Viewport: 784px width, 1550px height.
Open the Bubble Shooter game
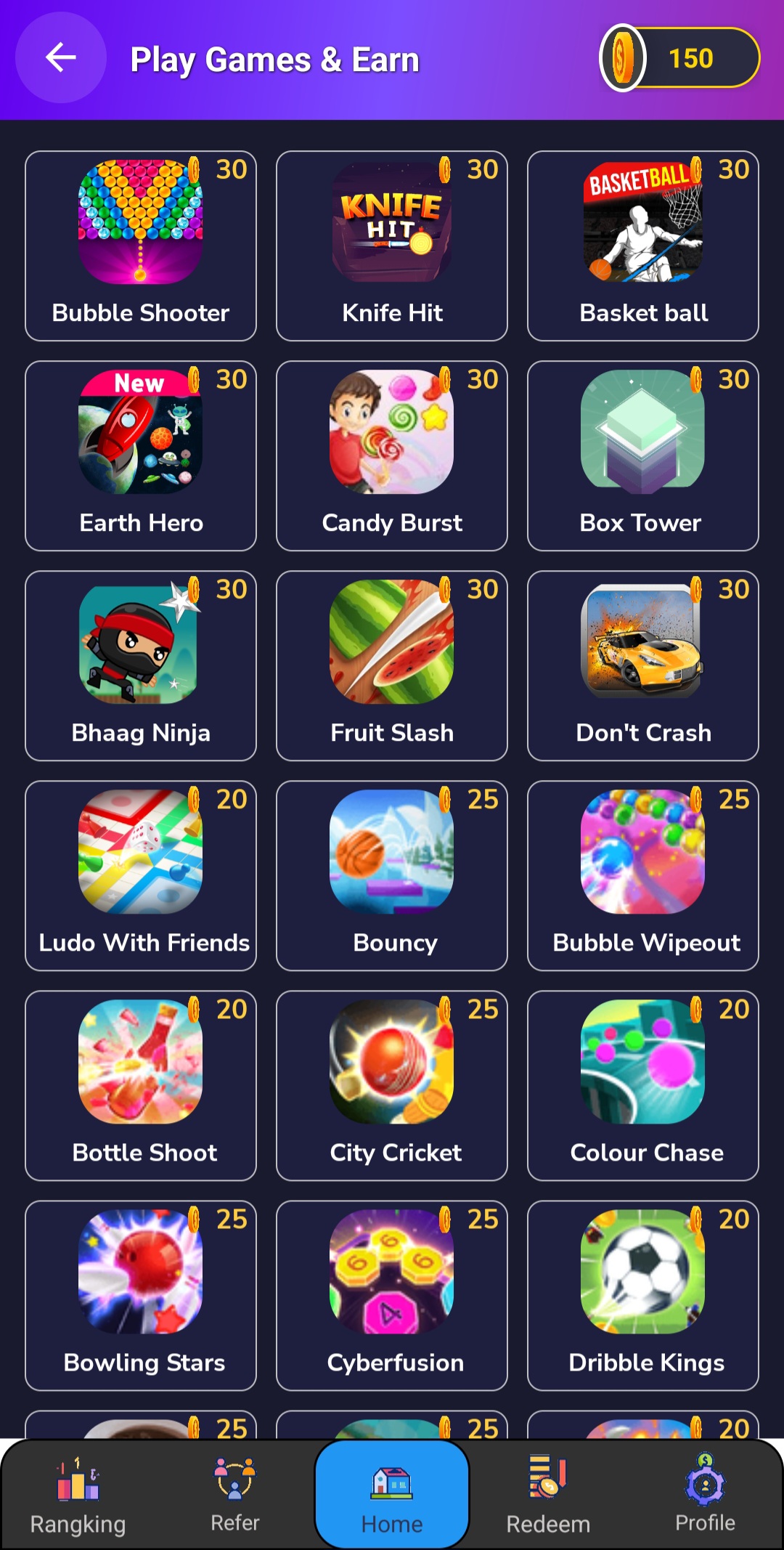(141, 246)
